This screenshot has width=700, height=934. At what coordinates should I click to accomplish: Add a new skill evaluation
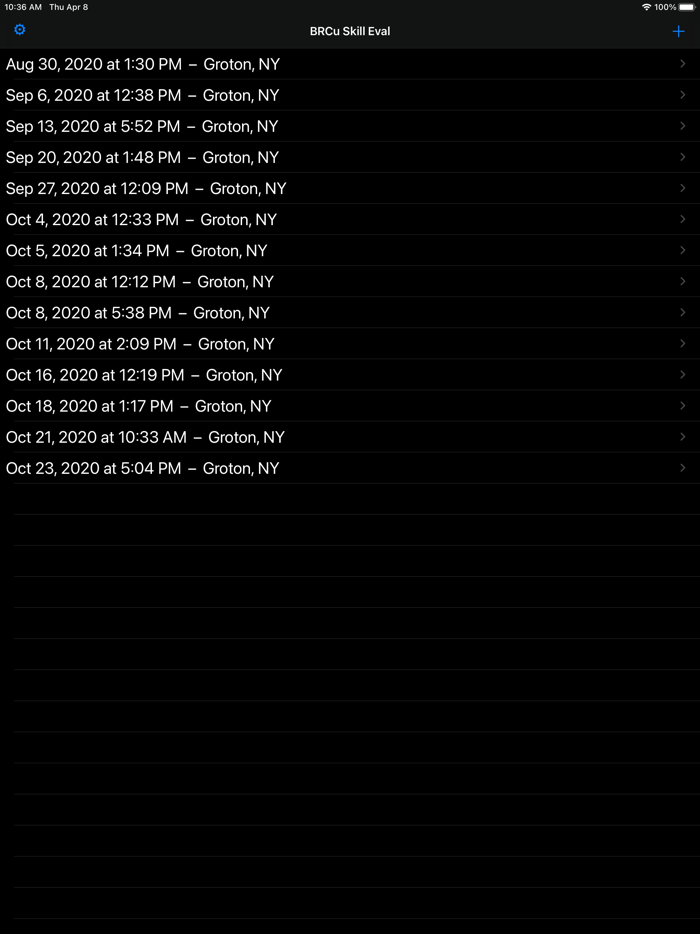[679, 31]
